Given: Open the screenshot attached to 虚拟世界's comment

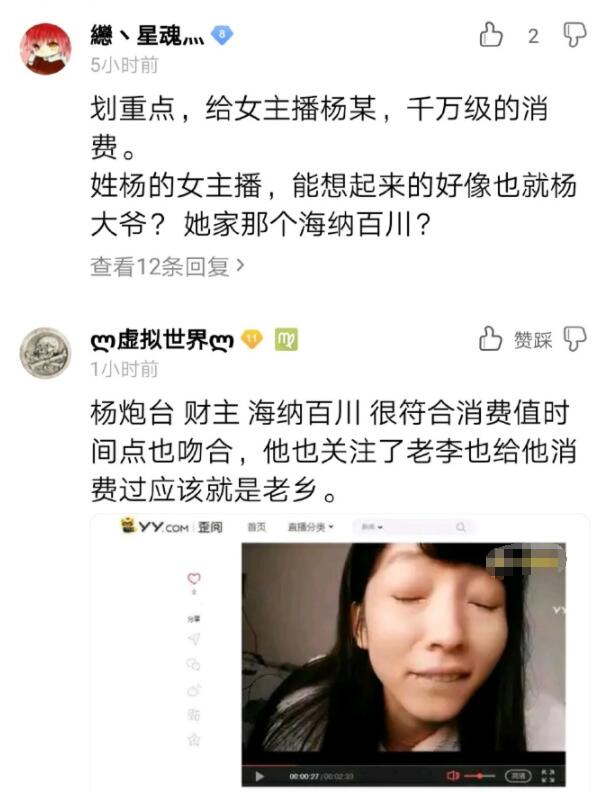Looking at the screenshot, I should [x=340, y=650].
